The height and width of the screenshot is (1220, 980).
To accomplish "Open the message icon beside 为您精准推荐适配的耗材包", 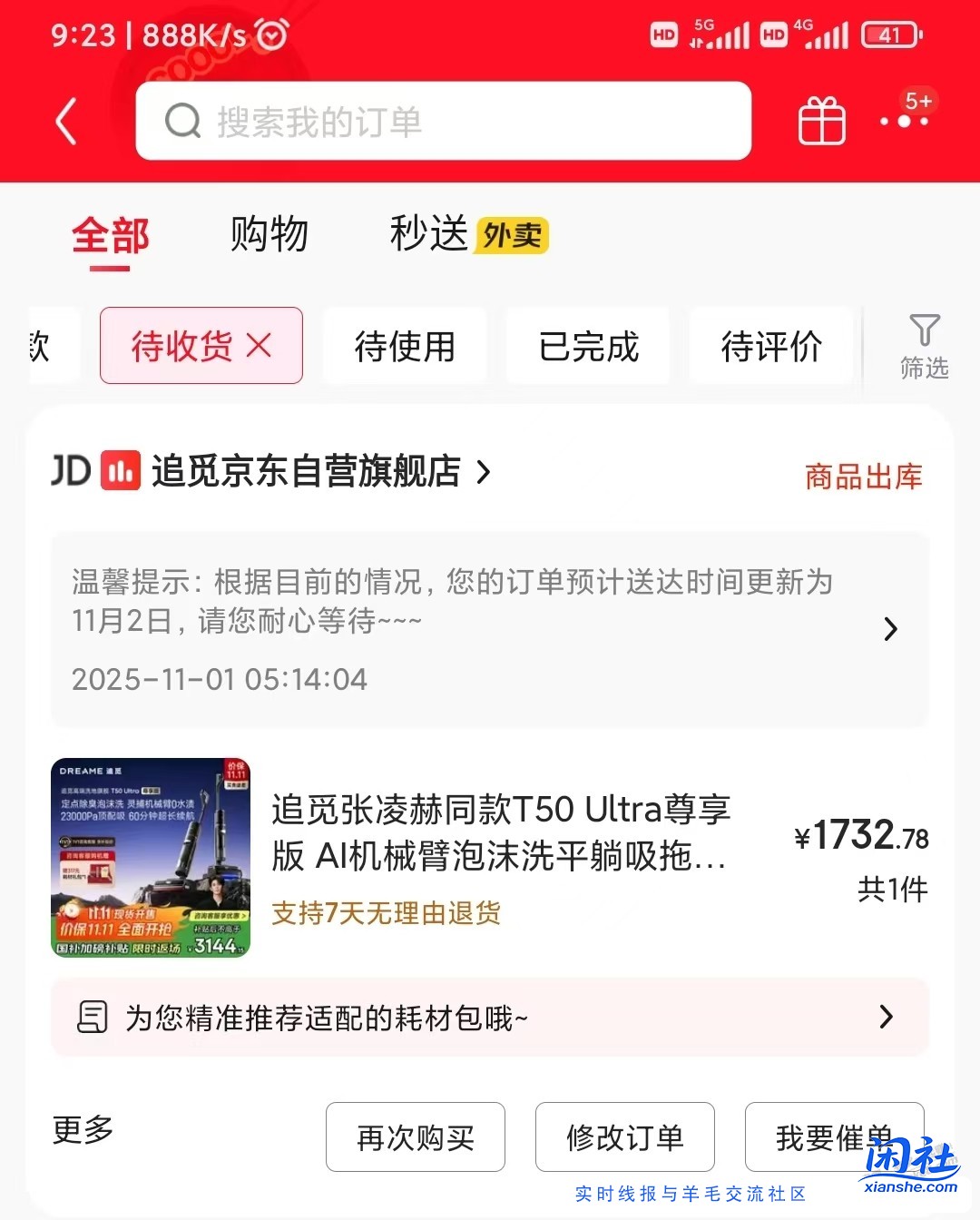I will 93,1018.
